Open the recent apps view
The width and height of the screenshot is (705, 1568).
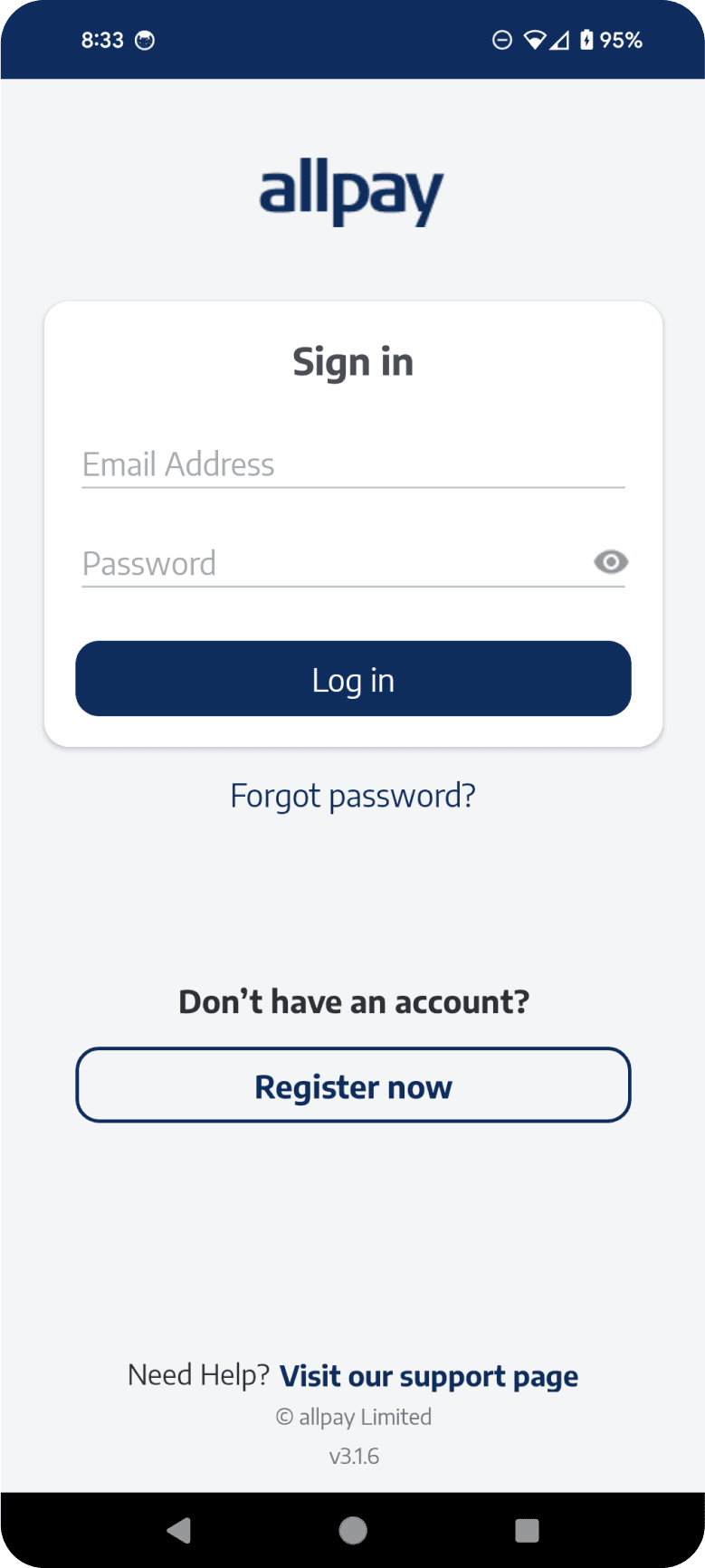click(527, 1530)
